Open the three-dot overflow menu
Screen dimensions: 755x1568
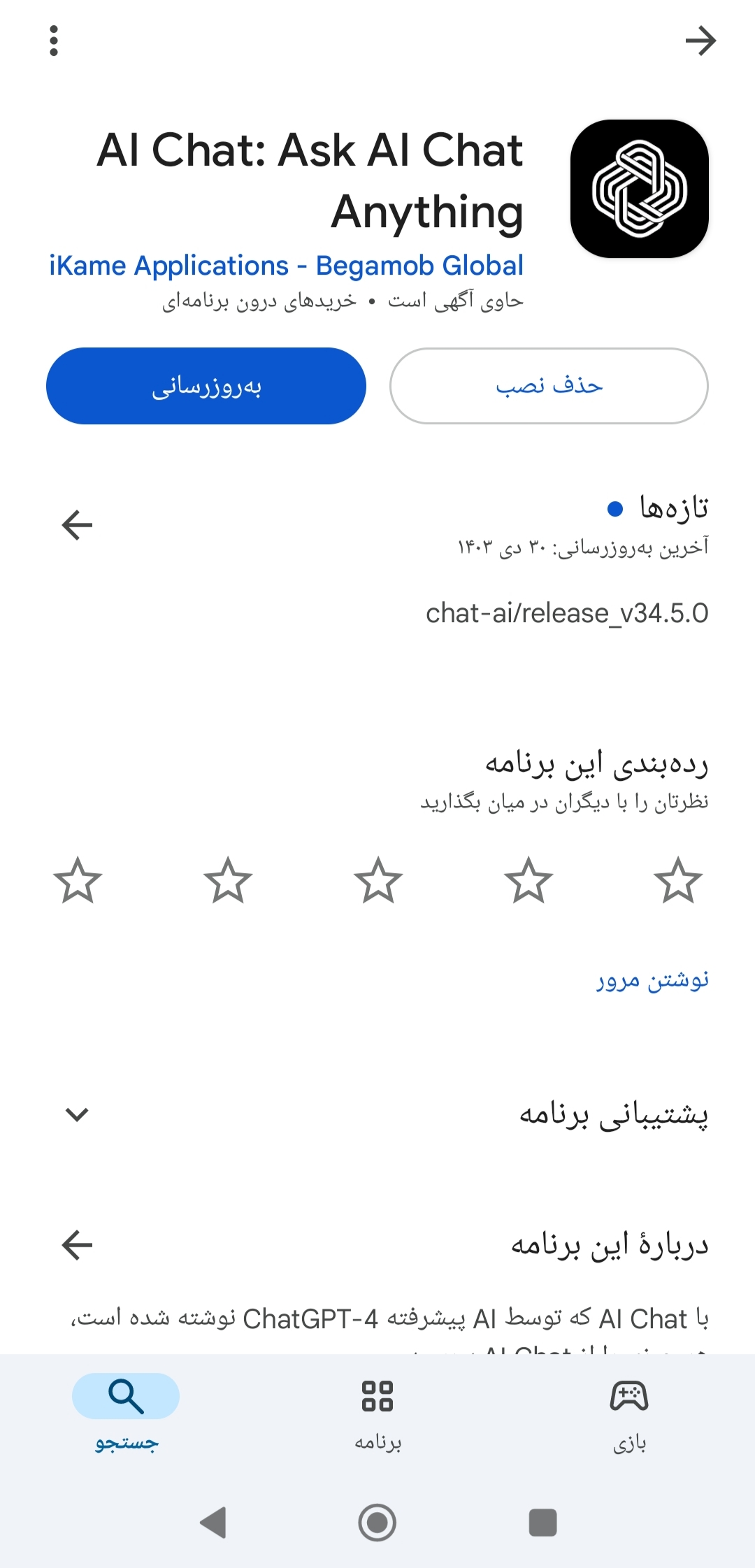click(54, 41)
